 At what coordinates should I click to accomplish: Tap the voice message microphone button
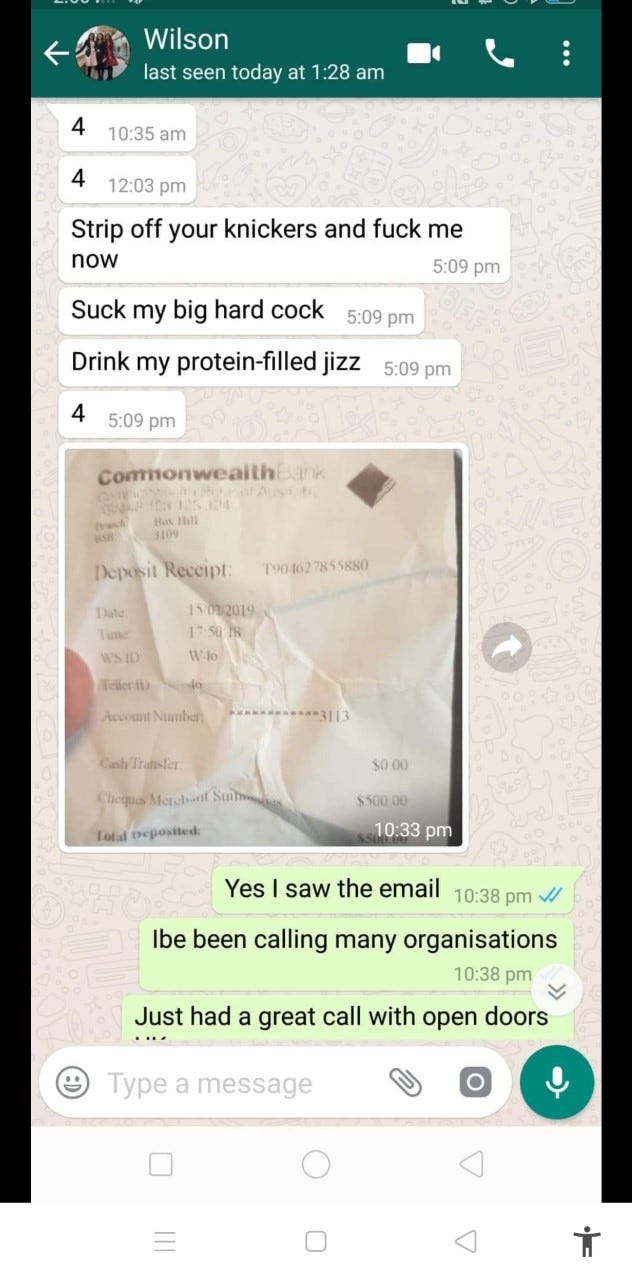[557, 1082]
